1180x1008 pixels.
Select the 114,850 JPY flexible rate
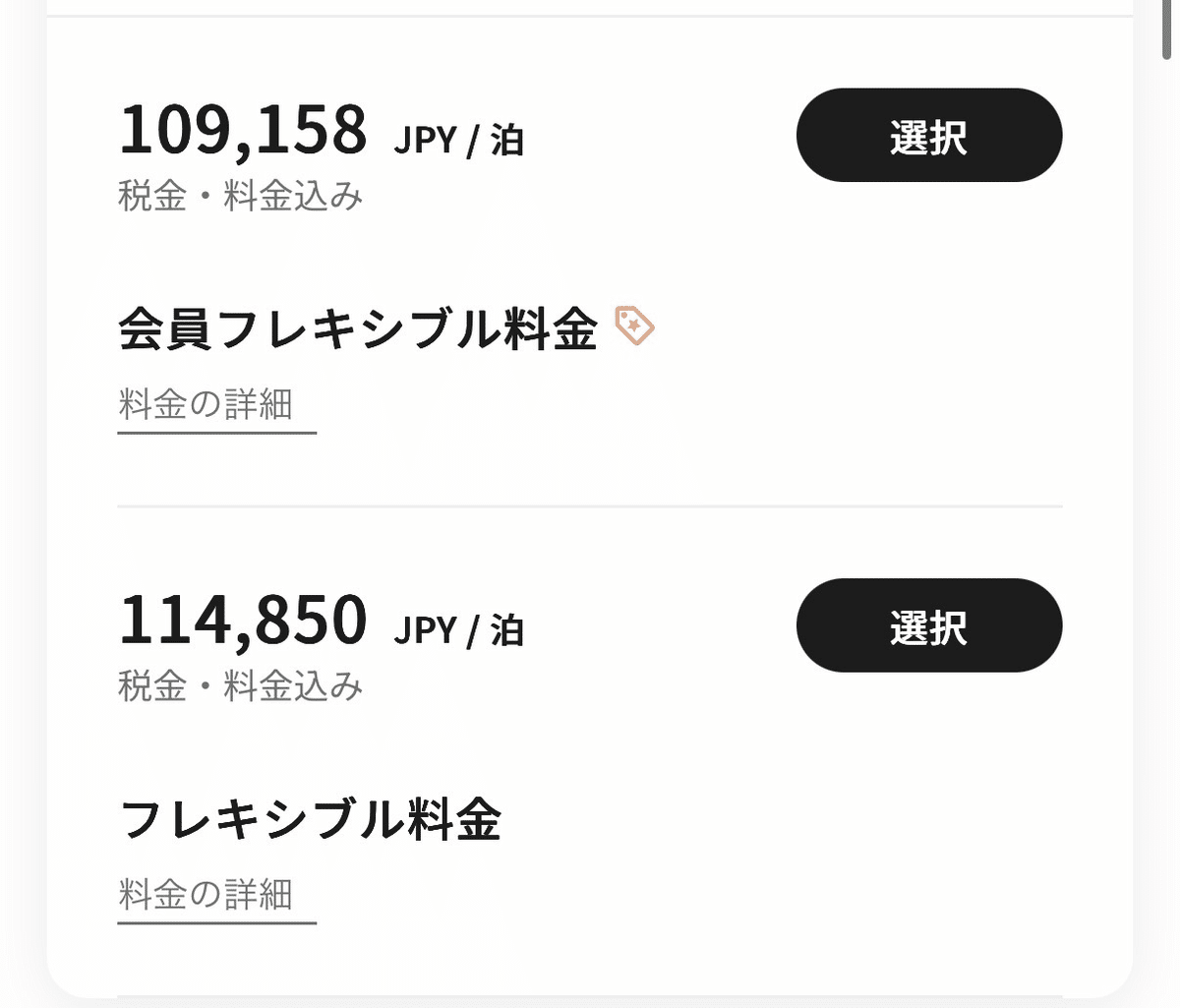click(x=928, y=625)
